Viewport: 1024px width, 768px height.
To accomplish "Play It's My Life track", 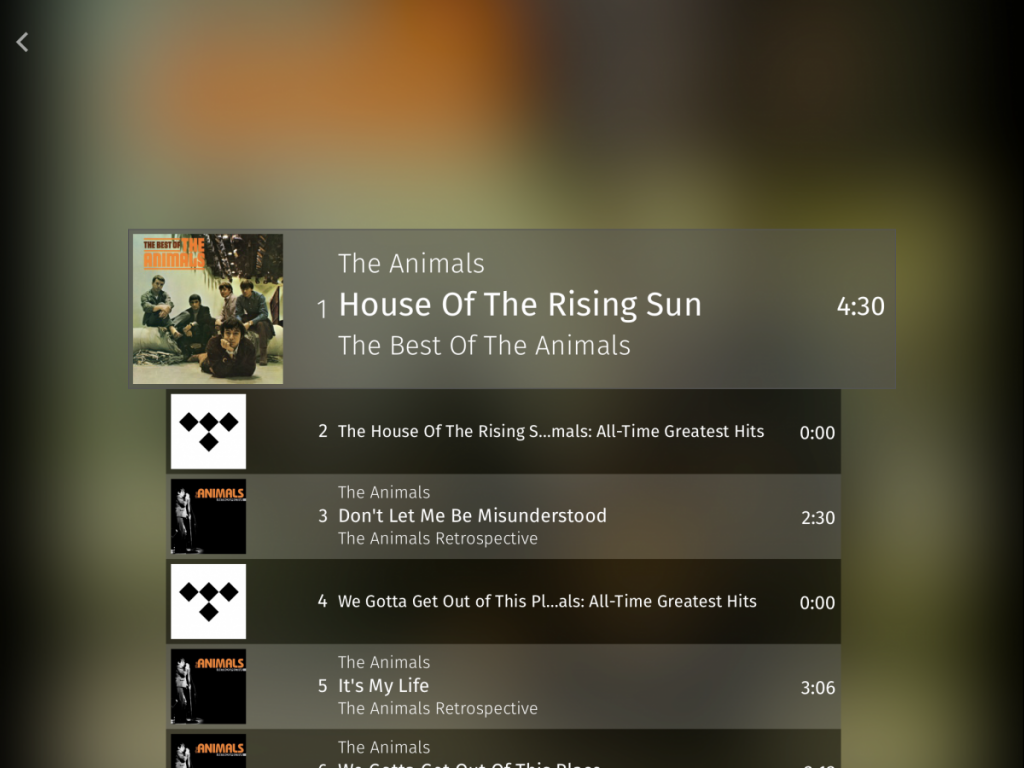I will (384, 686).
